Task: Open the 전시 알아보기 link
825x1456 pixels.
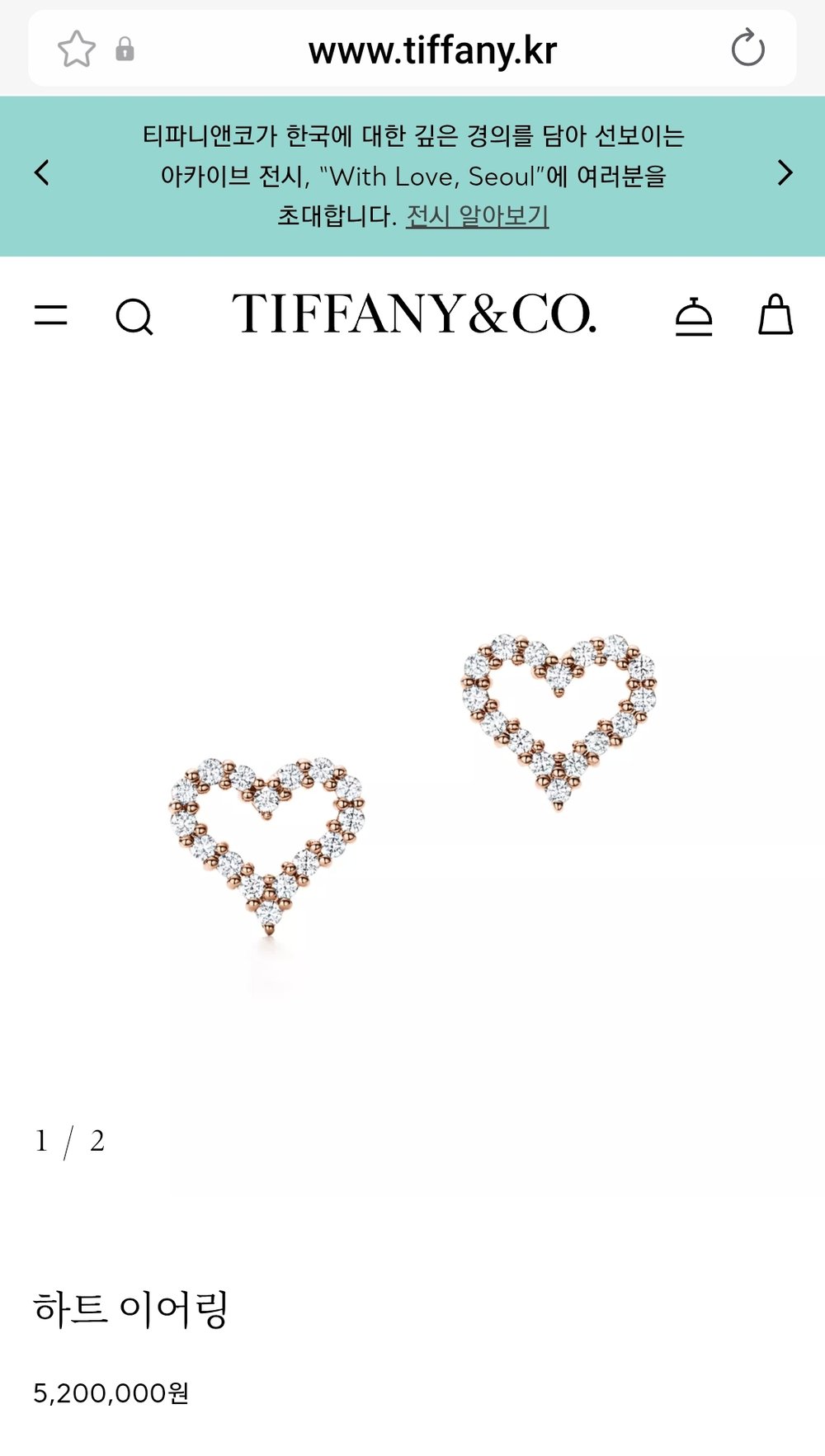Action: pos(477,216)
